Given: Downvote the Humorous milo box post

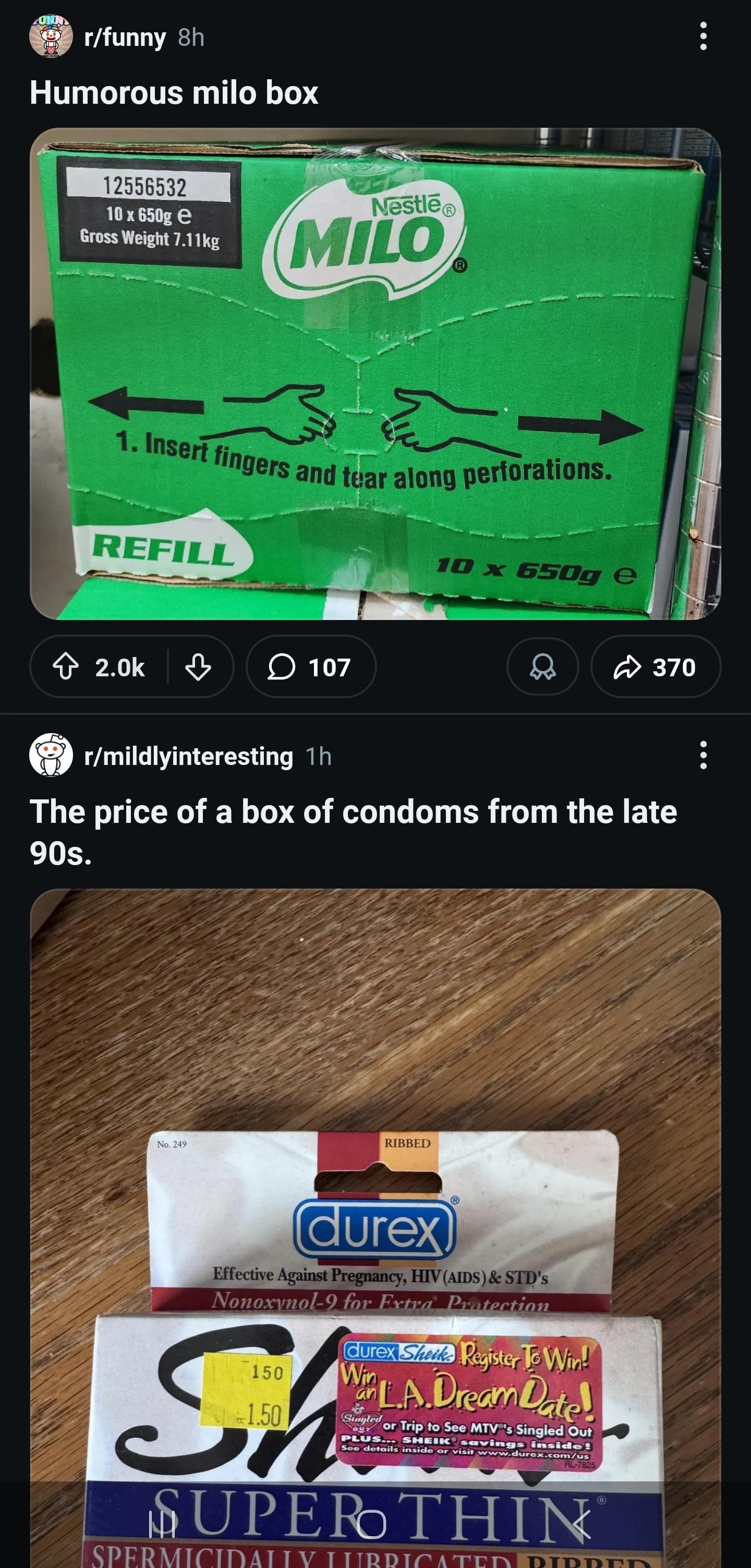Looking at the screenshot, I should coord(198,666).
